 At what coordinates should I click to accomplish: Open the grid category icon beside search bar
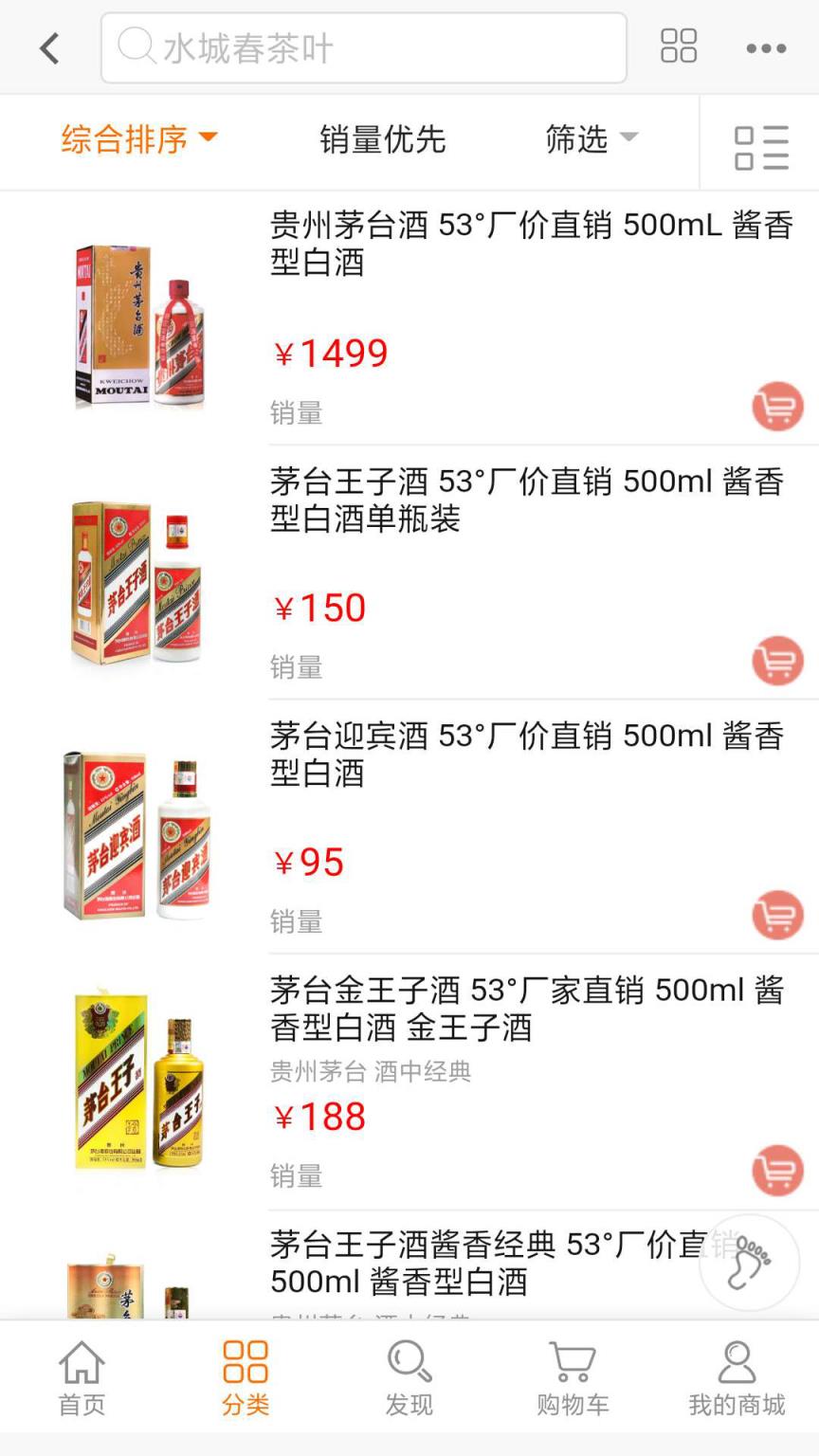click(x=677, y=47)
